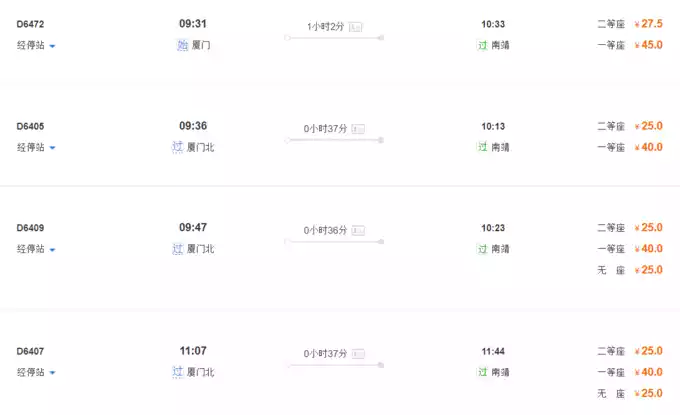View stopover stations of train D6407
The image size is (680, 415).
click(36, 372)
